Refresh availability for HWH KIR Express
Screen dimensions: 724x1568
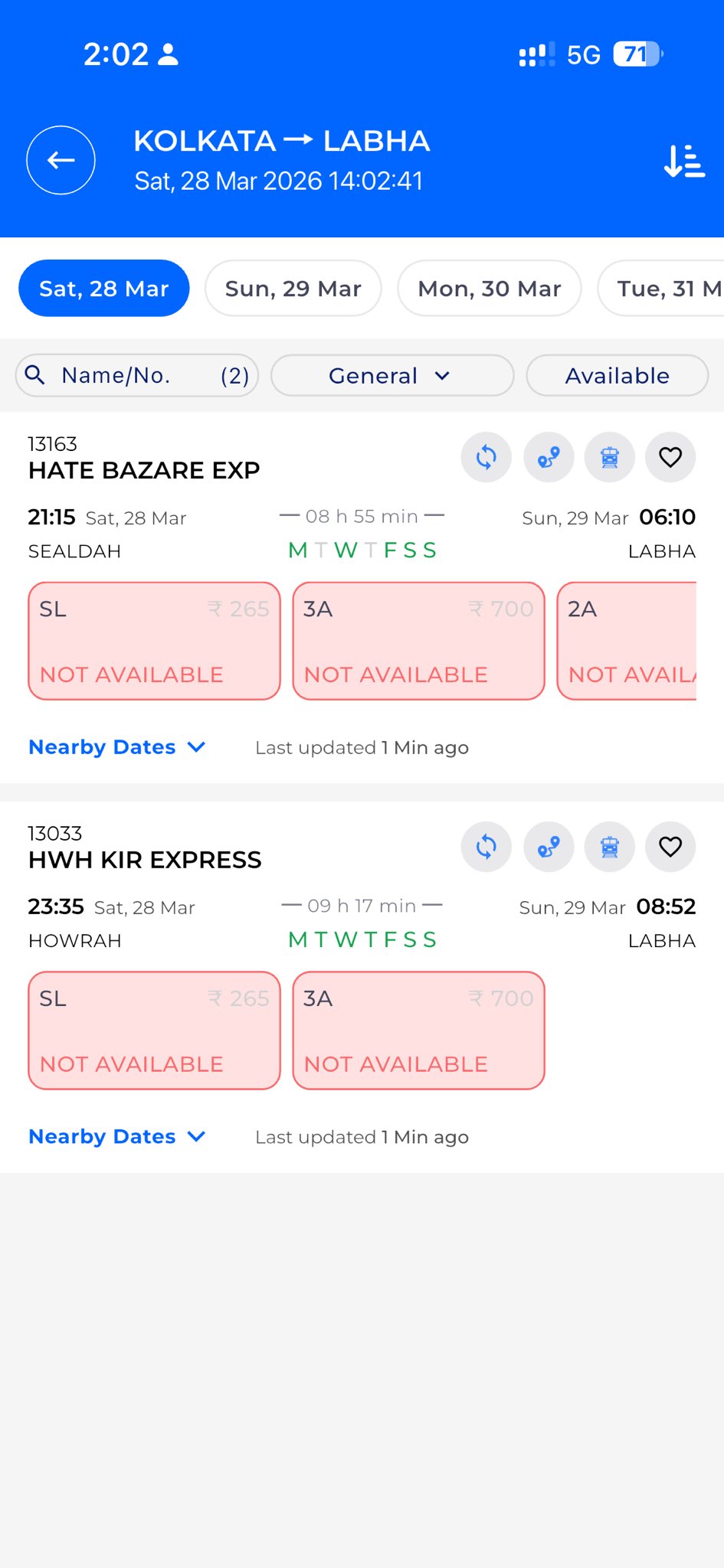click(486, 847)
